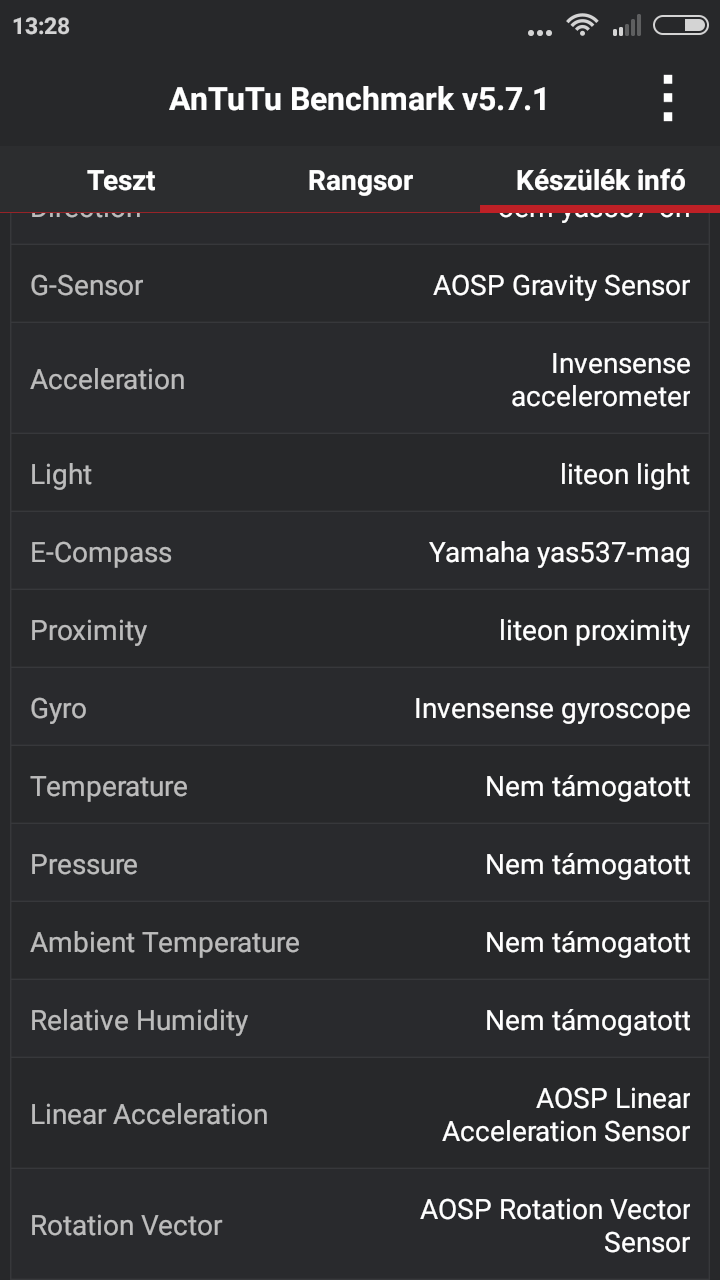
Task: Tap the three-dot notification indicator in status bar
Action: (x=540, y=30)
